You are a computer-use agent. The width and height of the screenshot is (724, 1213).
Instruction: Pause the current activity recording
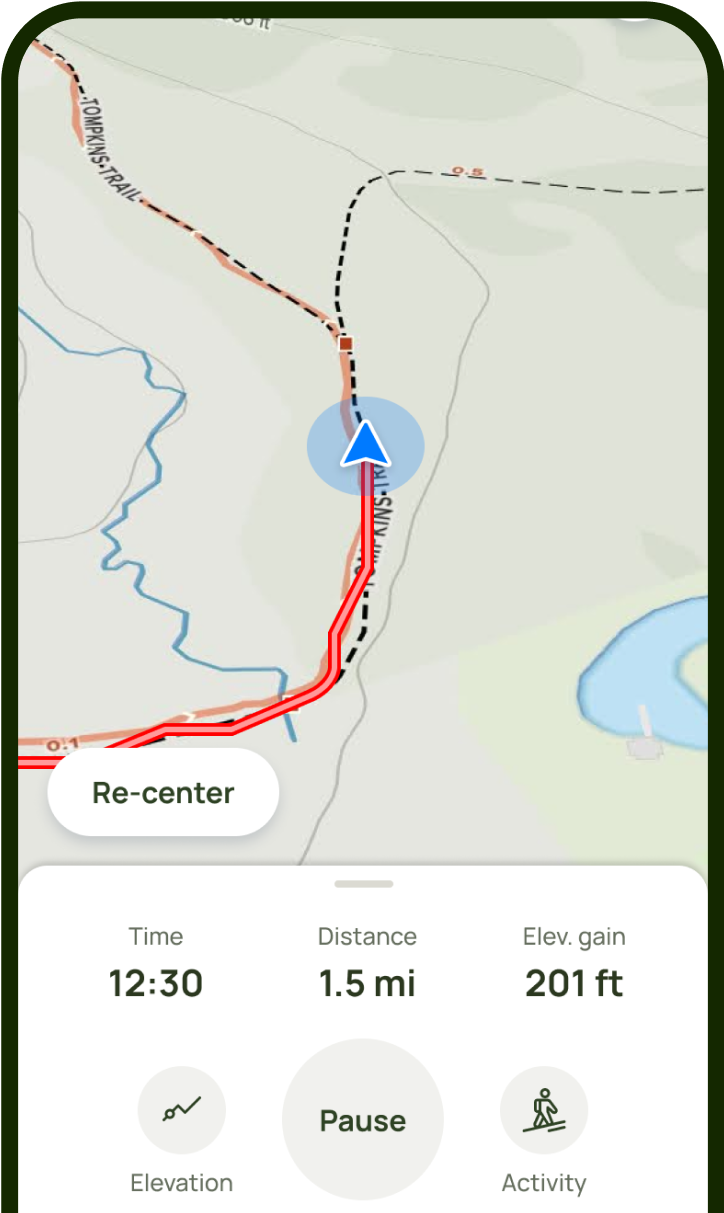click(362, 1121)
